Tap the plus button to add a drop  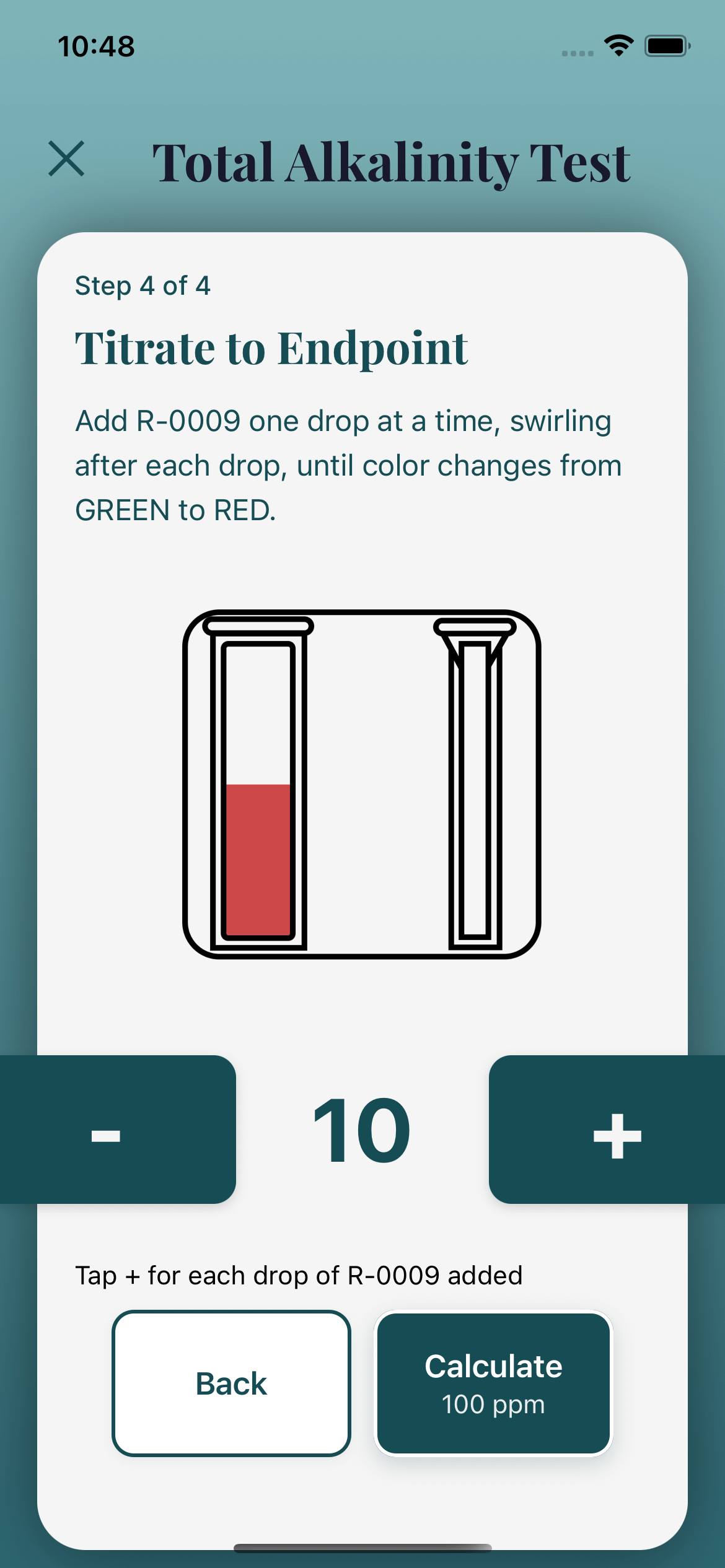(x=617, y=1131)
